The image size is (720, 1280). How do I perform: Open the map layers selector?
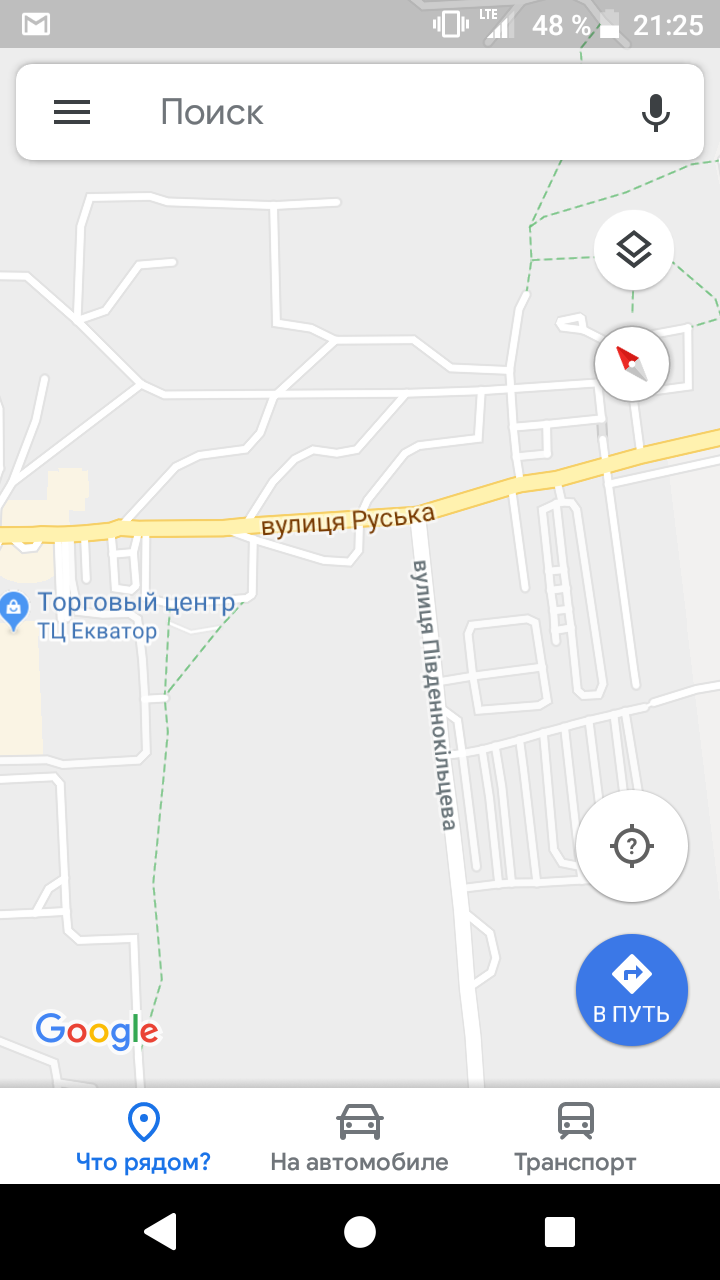pos(633,250)
